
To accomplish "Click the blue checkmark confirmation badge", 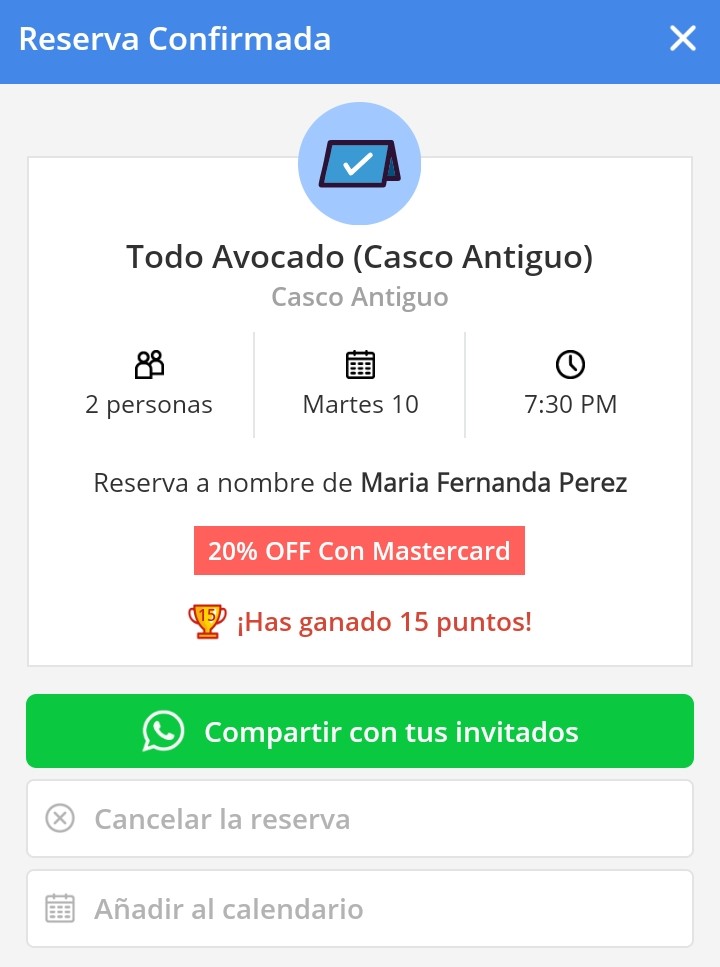I will (359, 163).
